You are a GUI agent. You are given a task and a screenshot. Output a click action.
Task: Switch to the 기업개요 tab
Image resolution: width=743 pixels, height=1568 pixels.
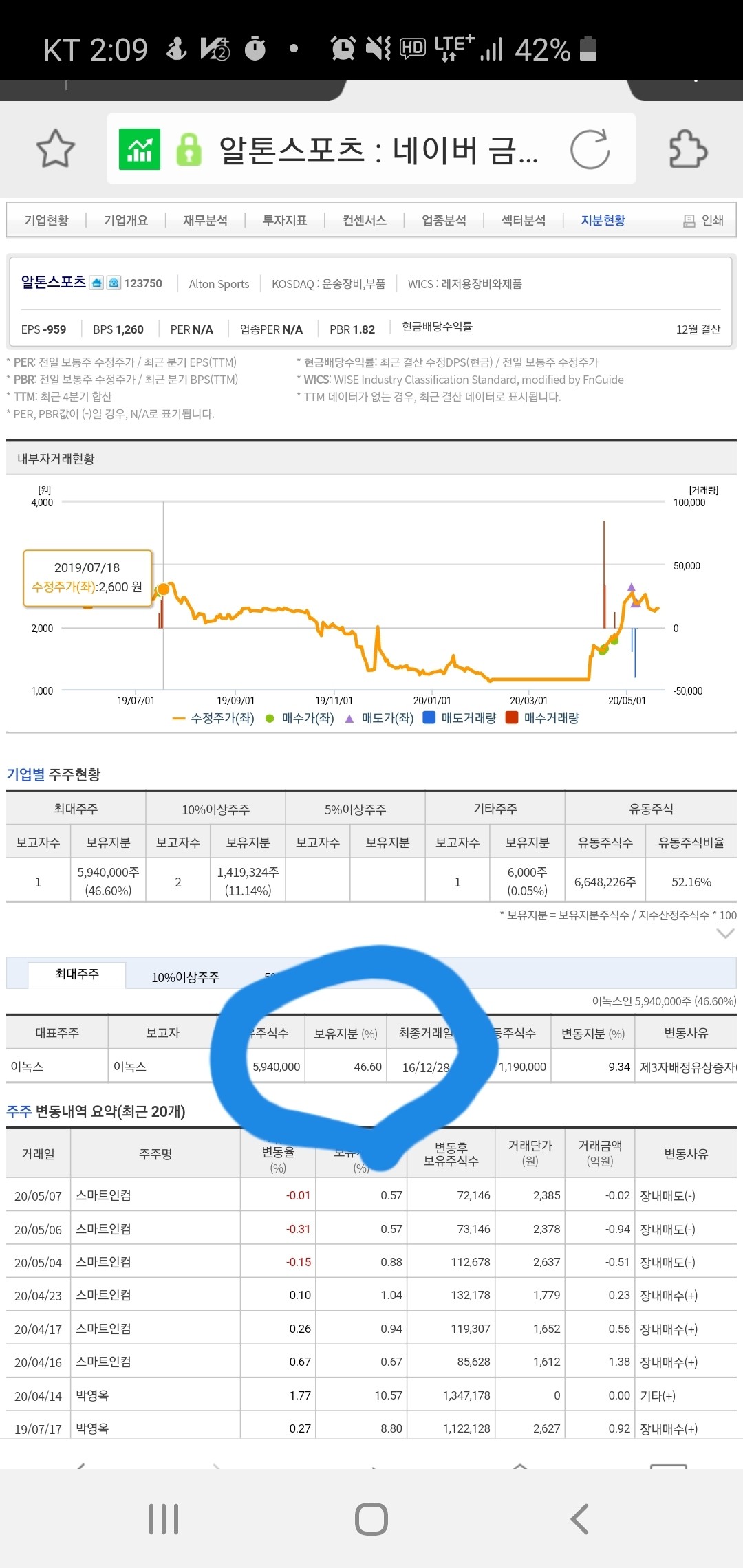tap(125, 220)
